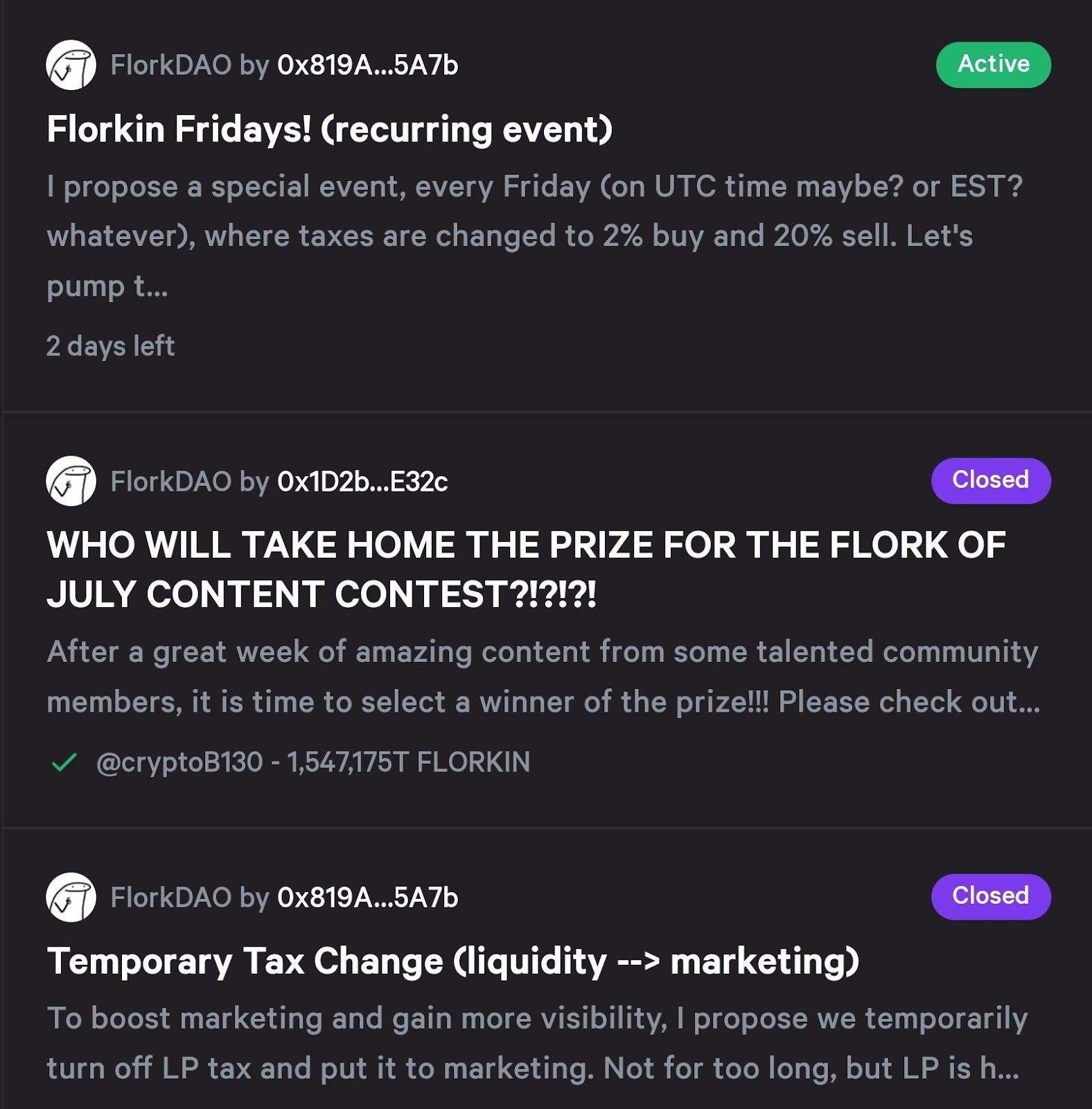Open the Flork of July content contest proposal

tap(525, 569)
